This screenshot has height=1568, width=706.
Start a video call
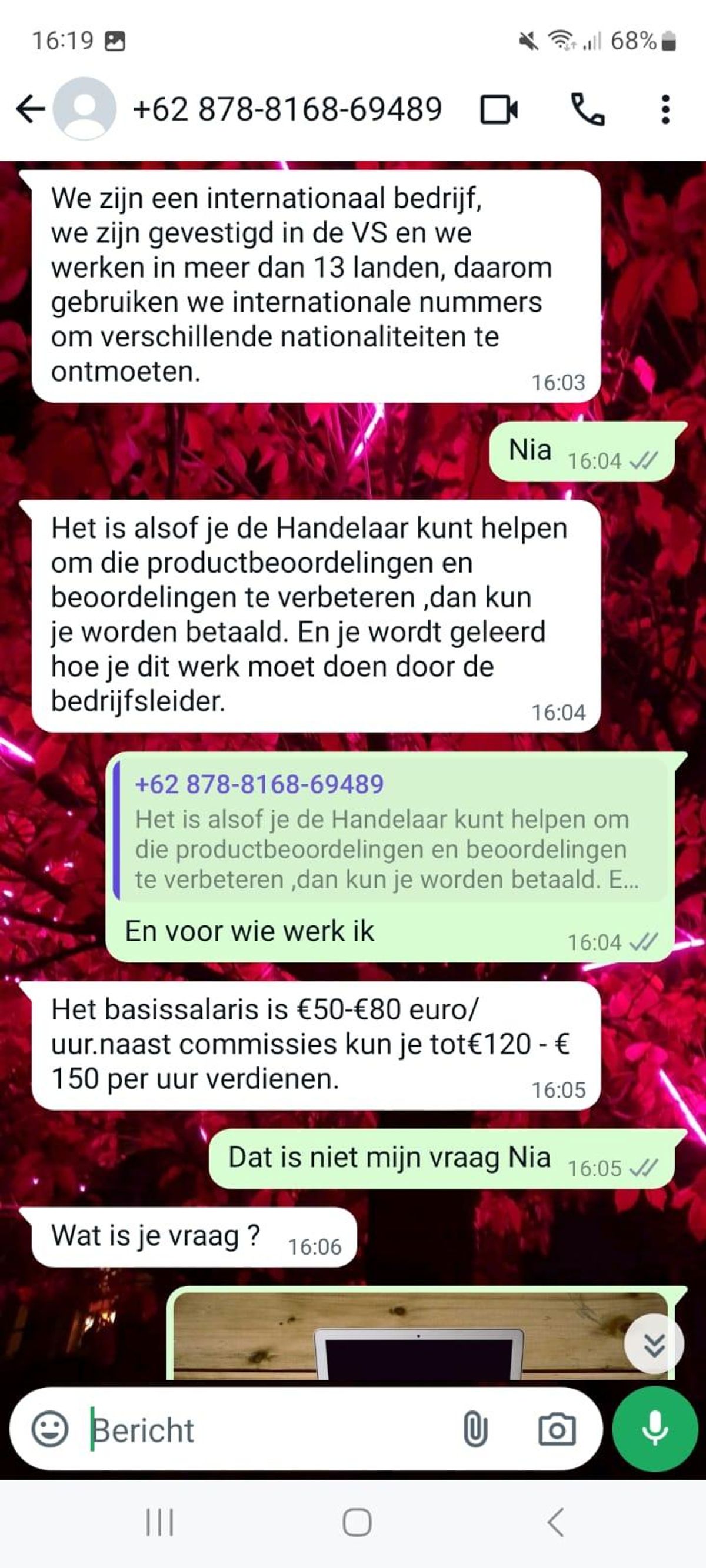click(499, 109)
